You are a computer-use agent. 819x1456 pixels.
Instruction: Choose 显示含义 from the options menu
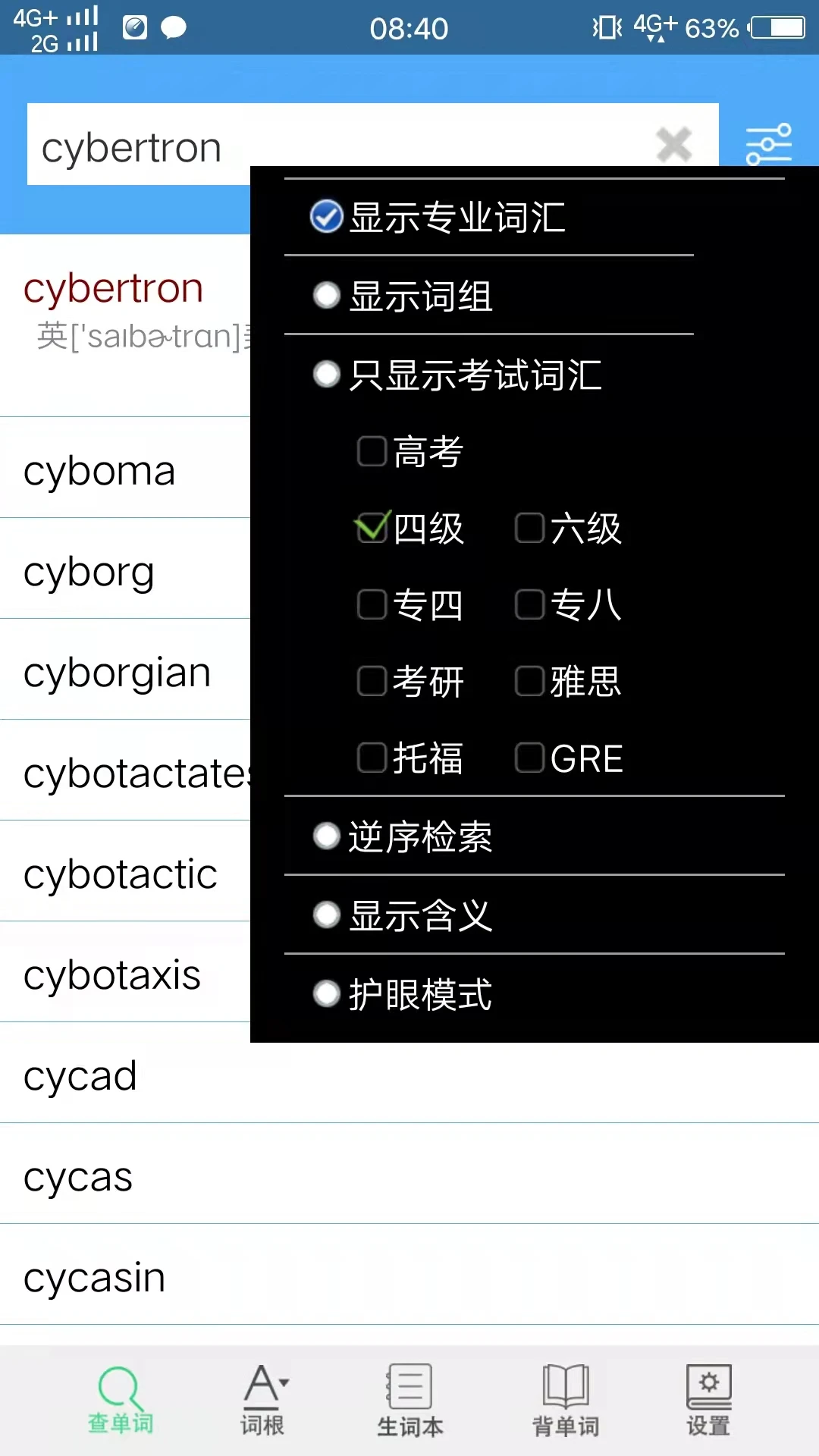pyautogui.click(x=326, y=915)
